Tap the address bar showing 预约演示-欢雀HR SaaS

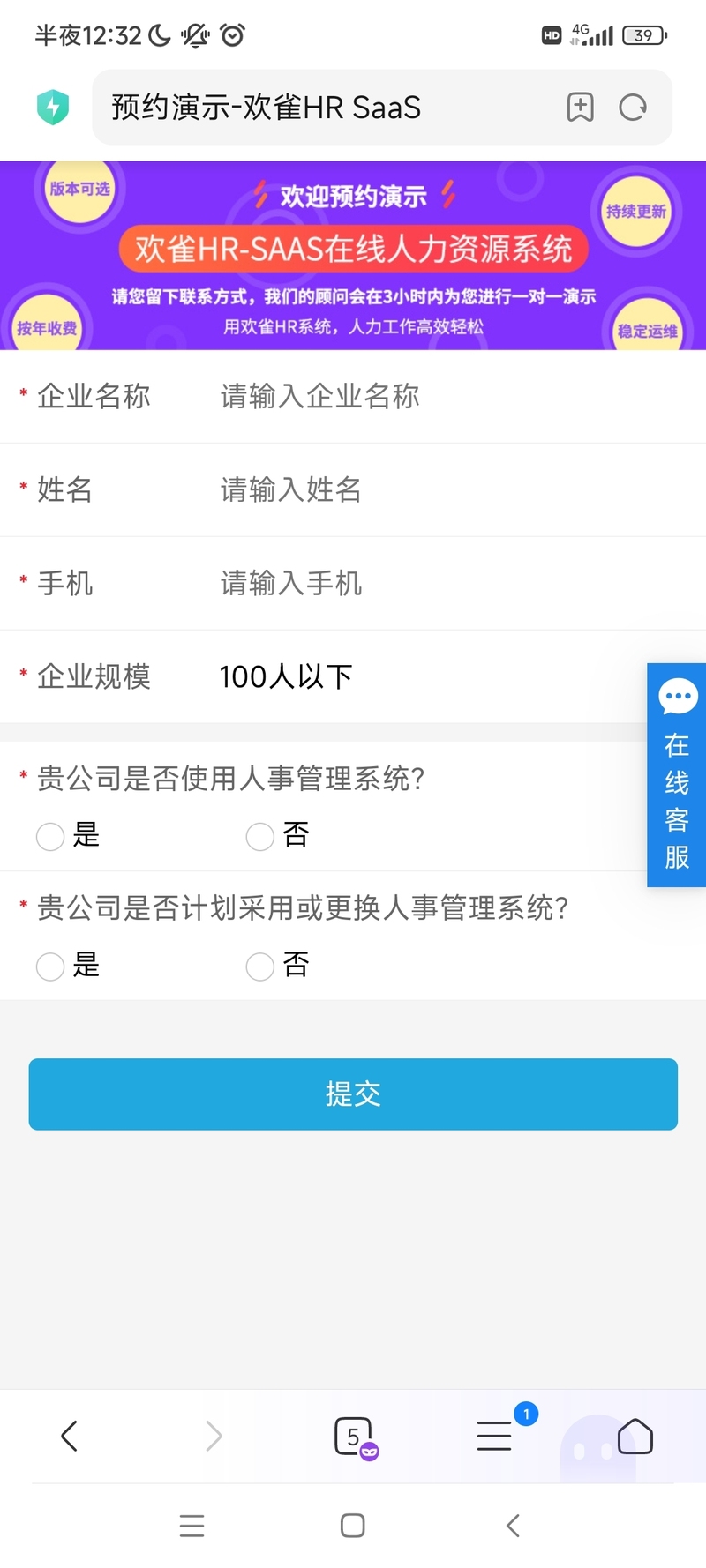click(x=327, y=107)
